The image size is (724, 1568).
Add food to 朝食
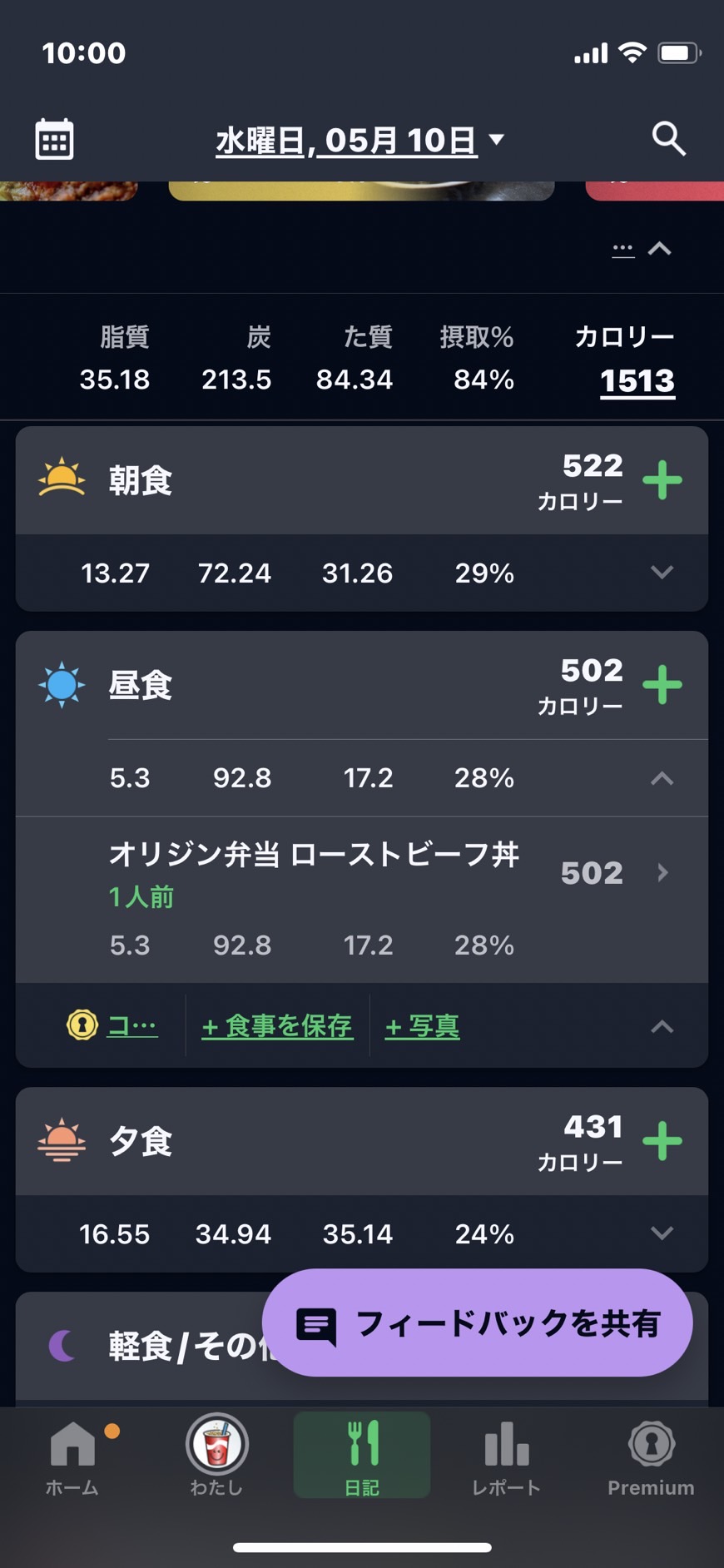(662, 480)
